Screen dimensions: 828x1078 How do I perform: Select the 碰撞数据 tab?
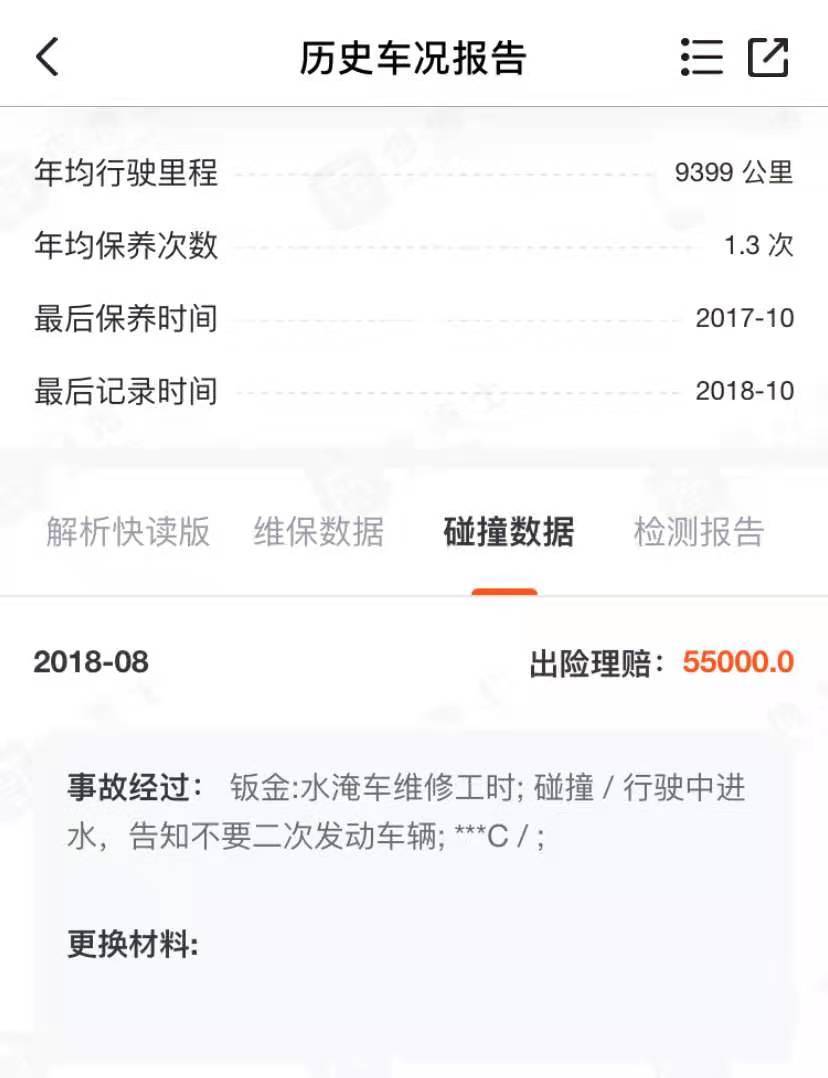pyautogui.click(x=508, y=532)
